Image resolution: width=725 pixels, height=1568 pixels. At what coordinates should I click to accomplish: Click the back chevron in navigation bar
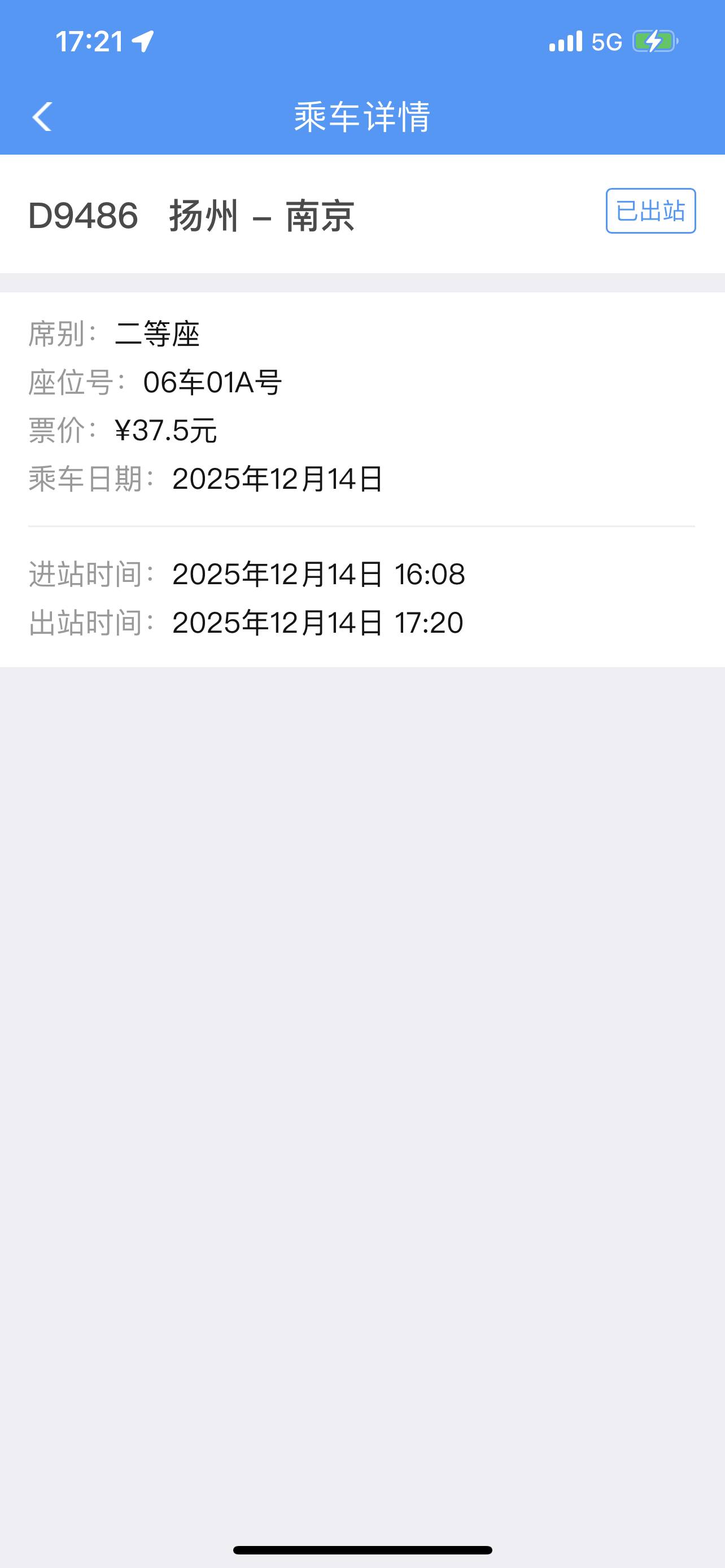(42, 117)
